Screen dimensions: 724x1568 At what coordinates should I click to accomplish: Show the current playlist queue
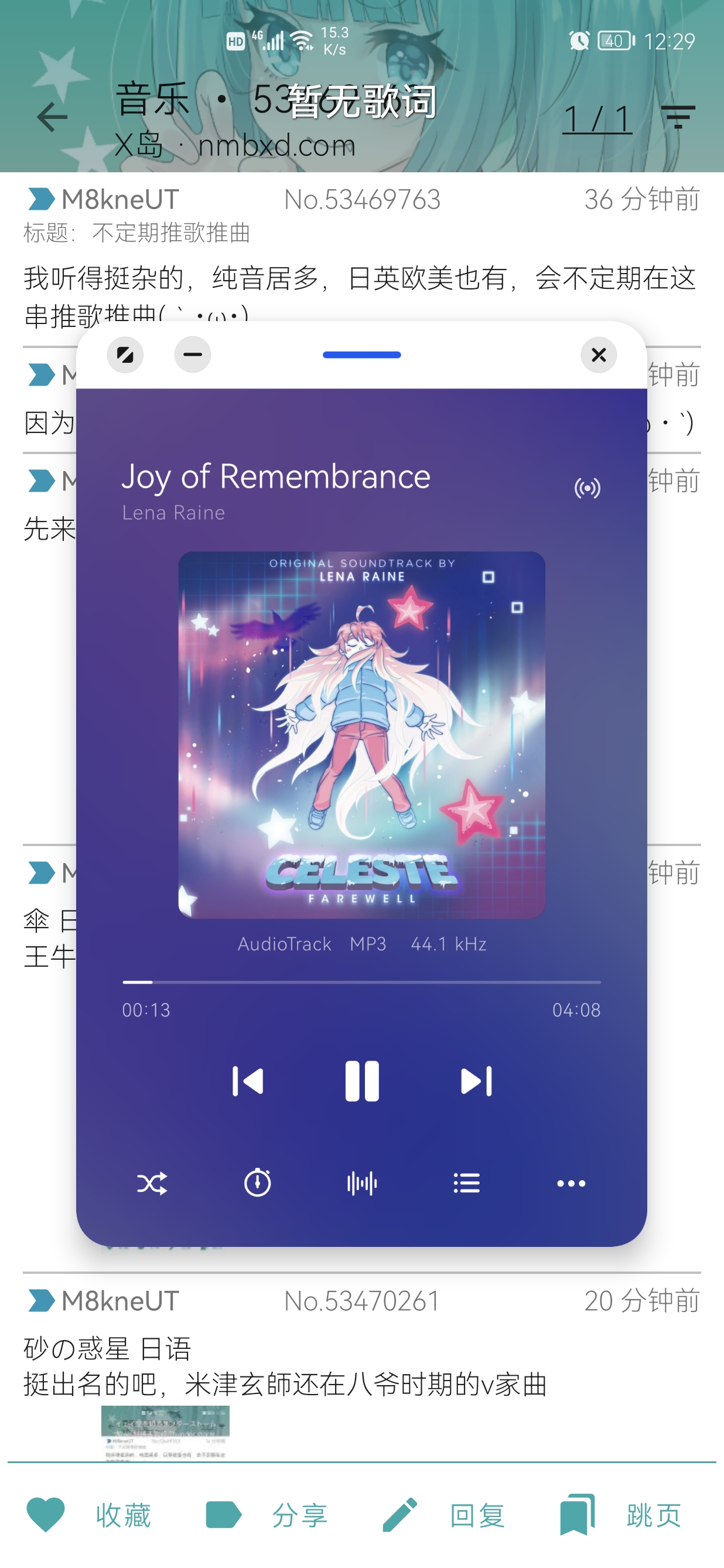click(x=467, y=1184)
